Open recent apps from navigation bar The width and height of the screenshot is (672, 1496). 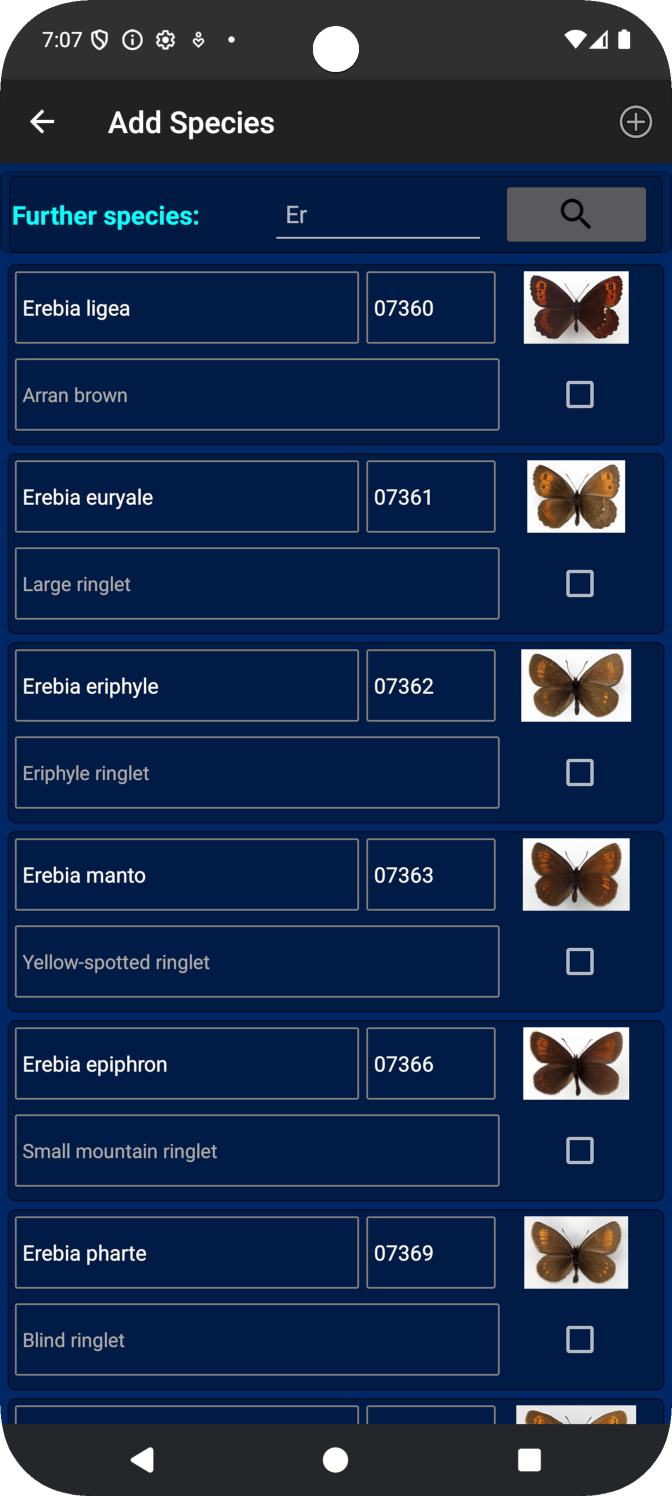point(530,1460)
